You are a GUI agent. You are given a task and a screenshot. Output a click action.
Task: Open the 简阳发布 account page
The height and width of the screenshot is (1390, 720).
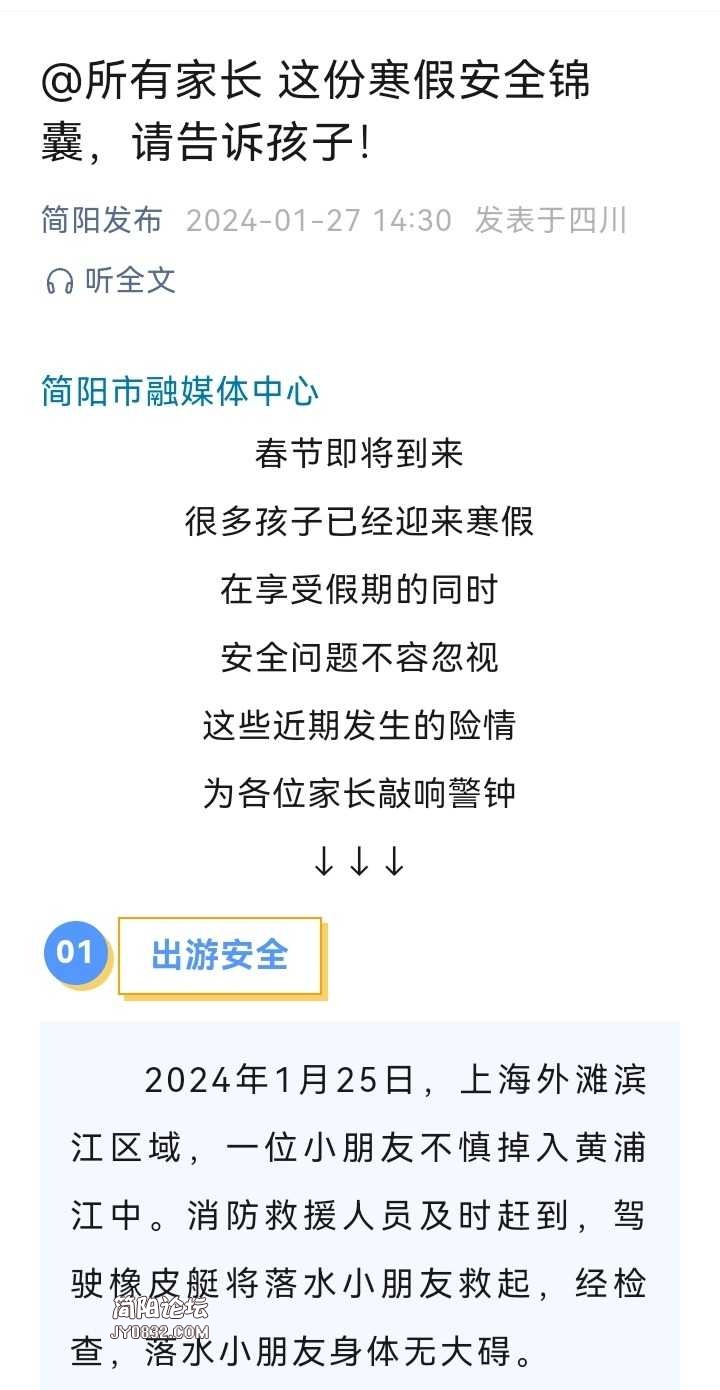(x=101, y=220)
